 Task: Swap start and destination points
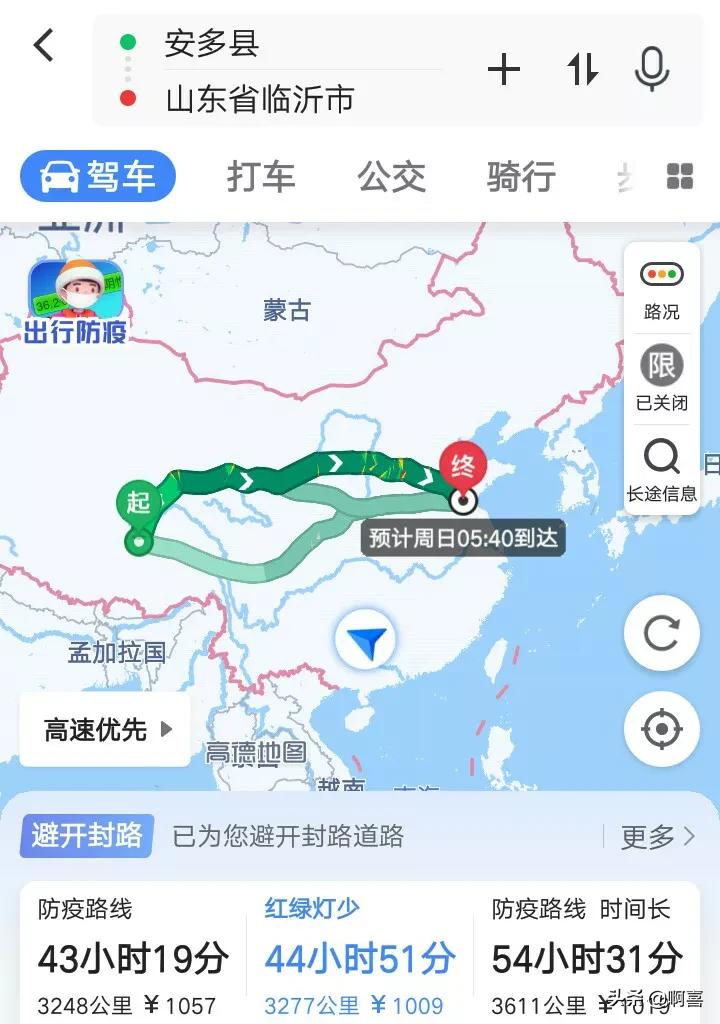[583, 70]
